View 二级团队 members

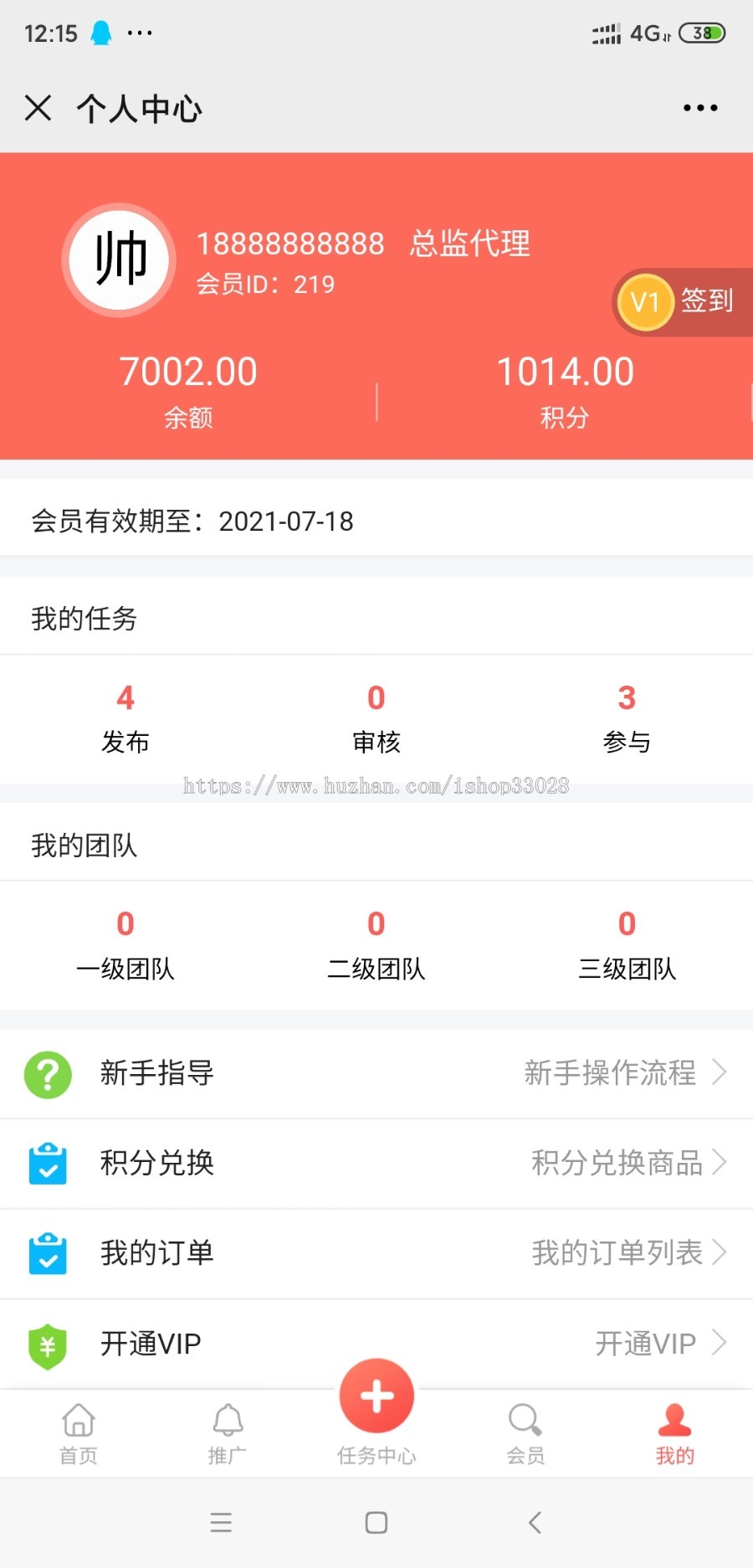[376, 945]
